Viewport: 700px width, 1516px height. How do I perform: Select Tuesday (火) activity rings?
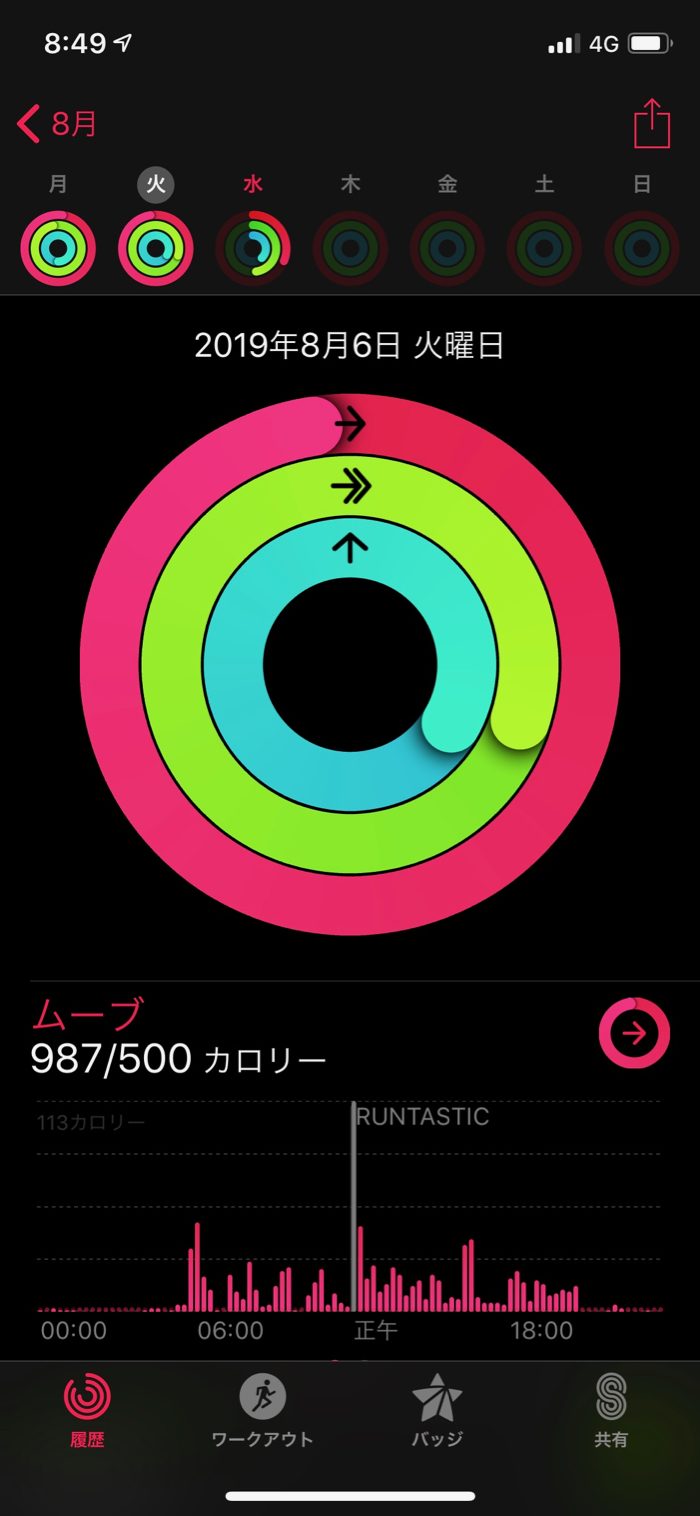tap(155, 247)
